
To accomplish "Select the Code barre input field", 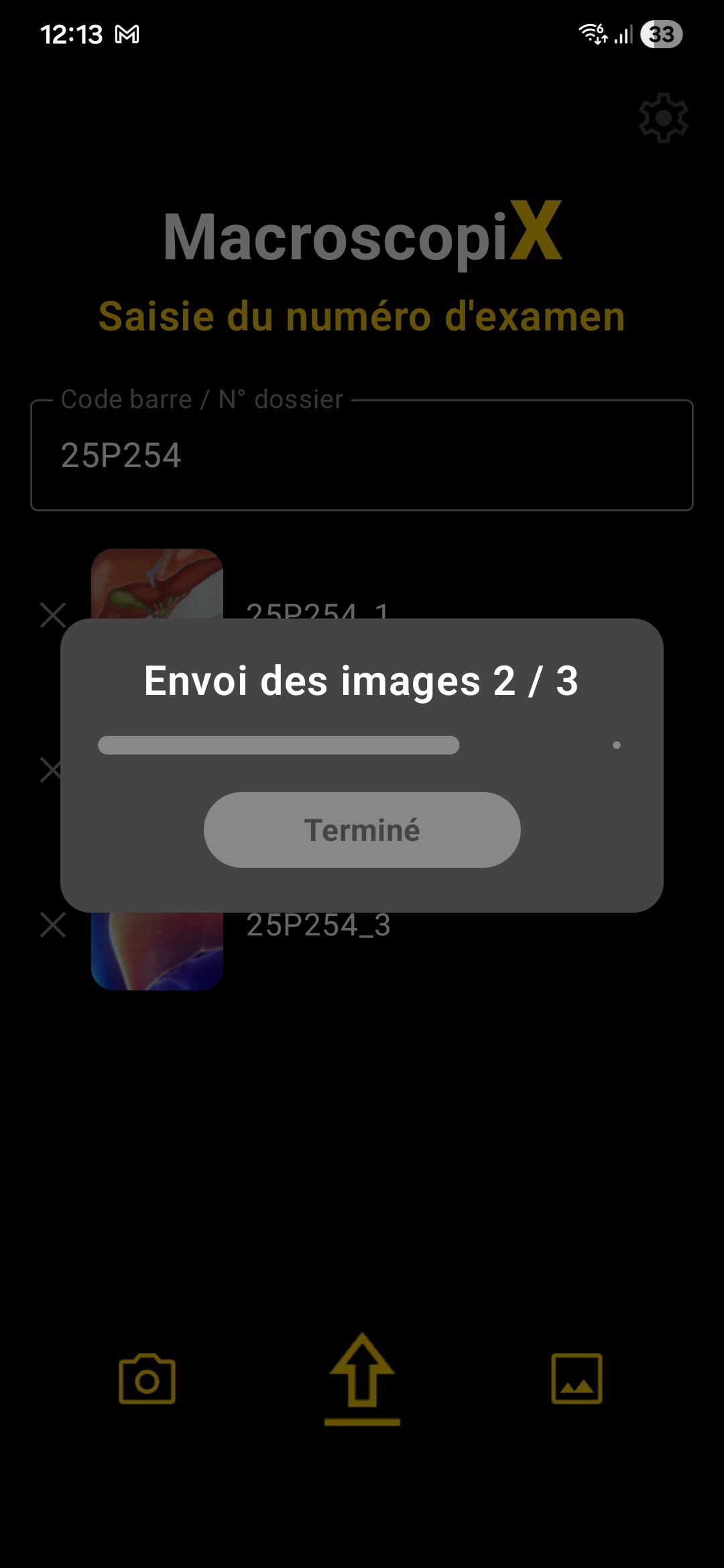I will 362,456.
